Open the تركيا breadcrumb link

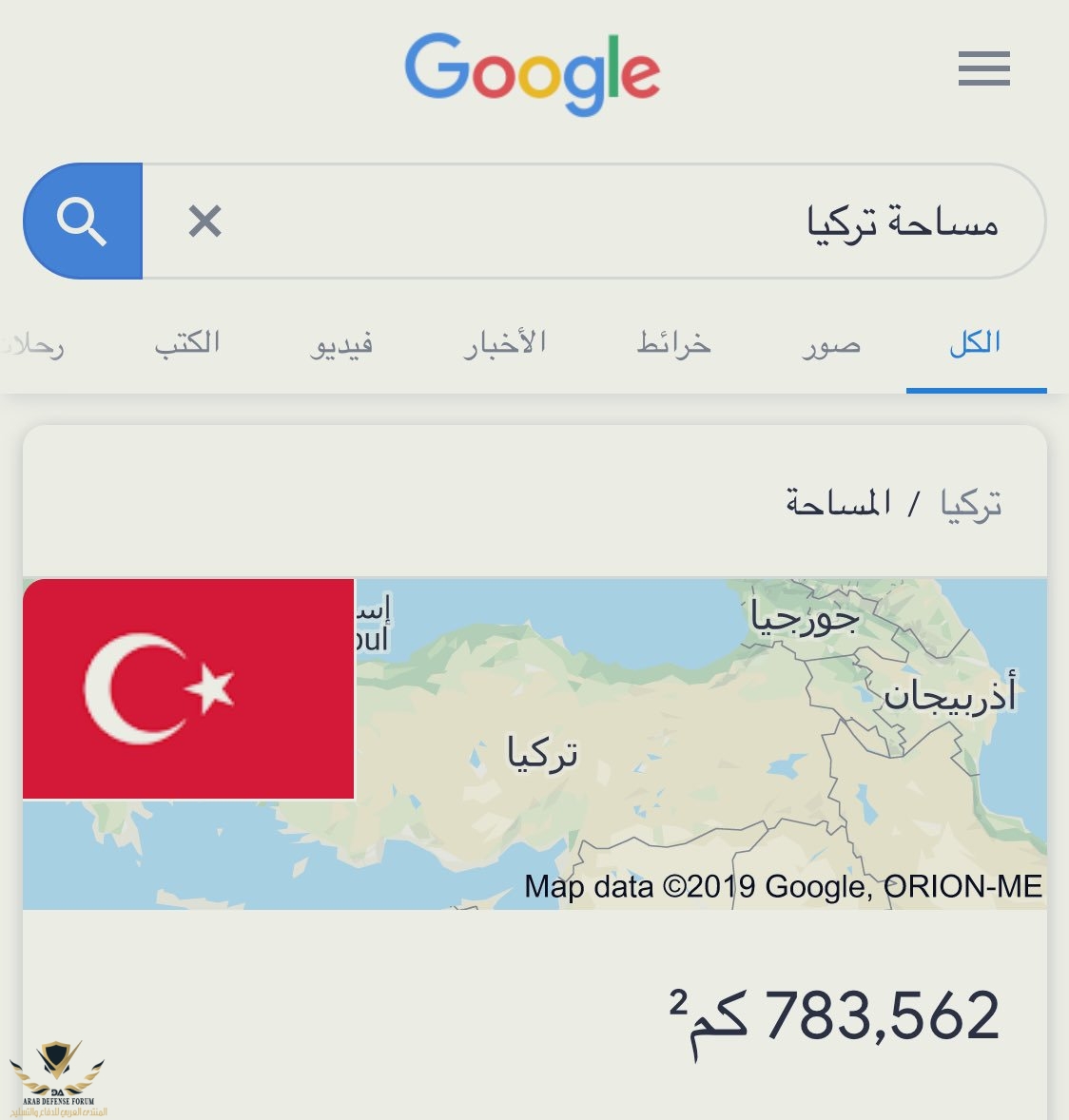(x=971, y=504)
